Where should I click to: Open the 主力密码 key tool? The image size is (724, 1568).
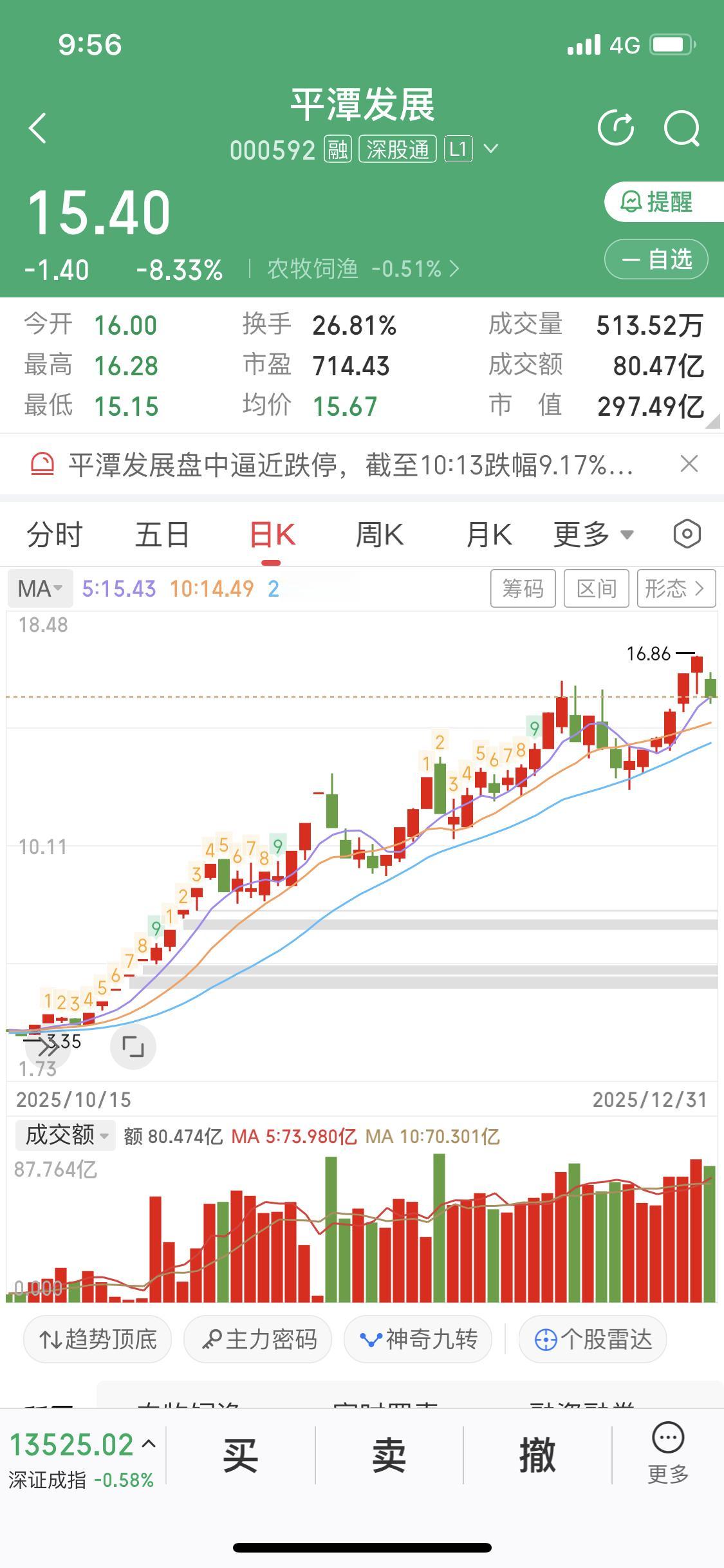tap(257, 1338)
